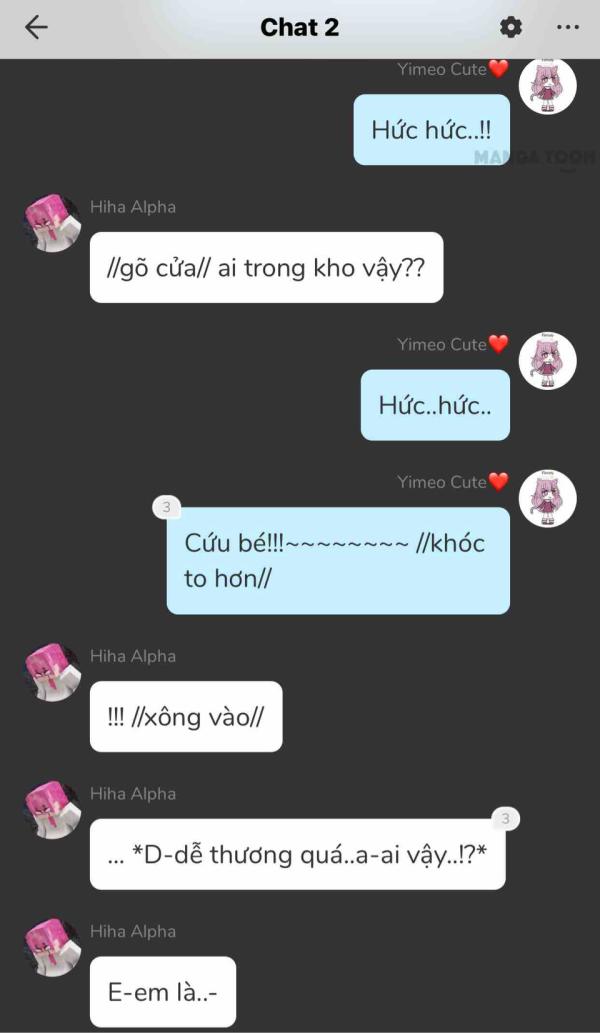Open the three-dot overflow menu
The width and height of the screenshot is (600, 1033).
(568, 28)
